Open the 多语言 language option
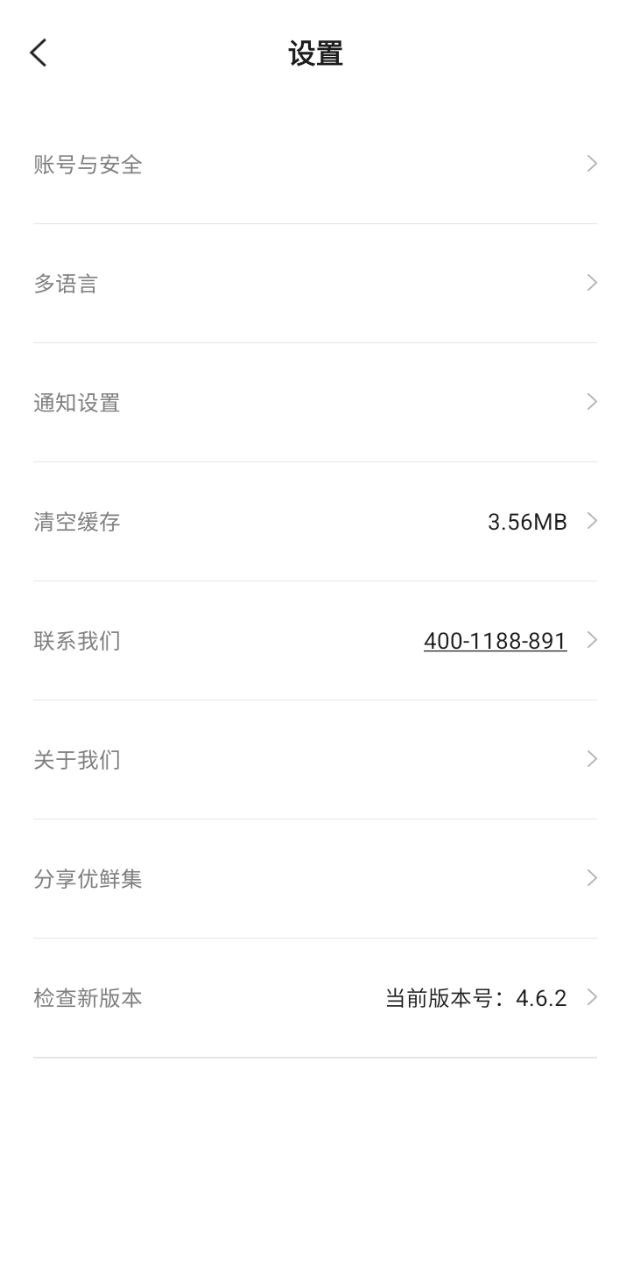Screen dimensions: 630x1280 pos(315,284)
